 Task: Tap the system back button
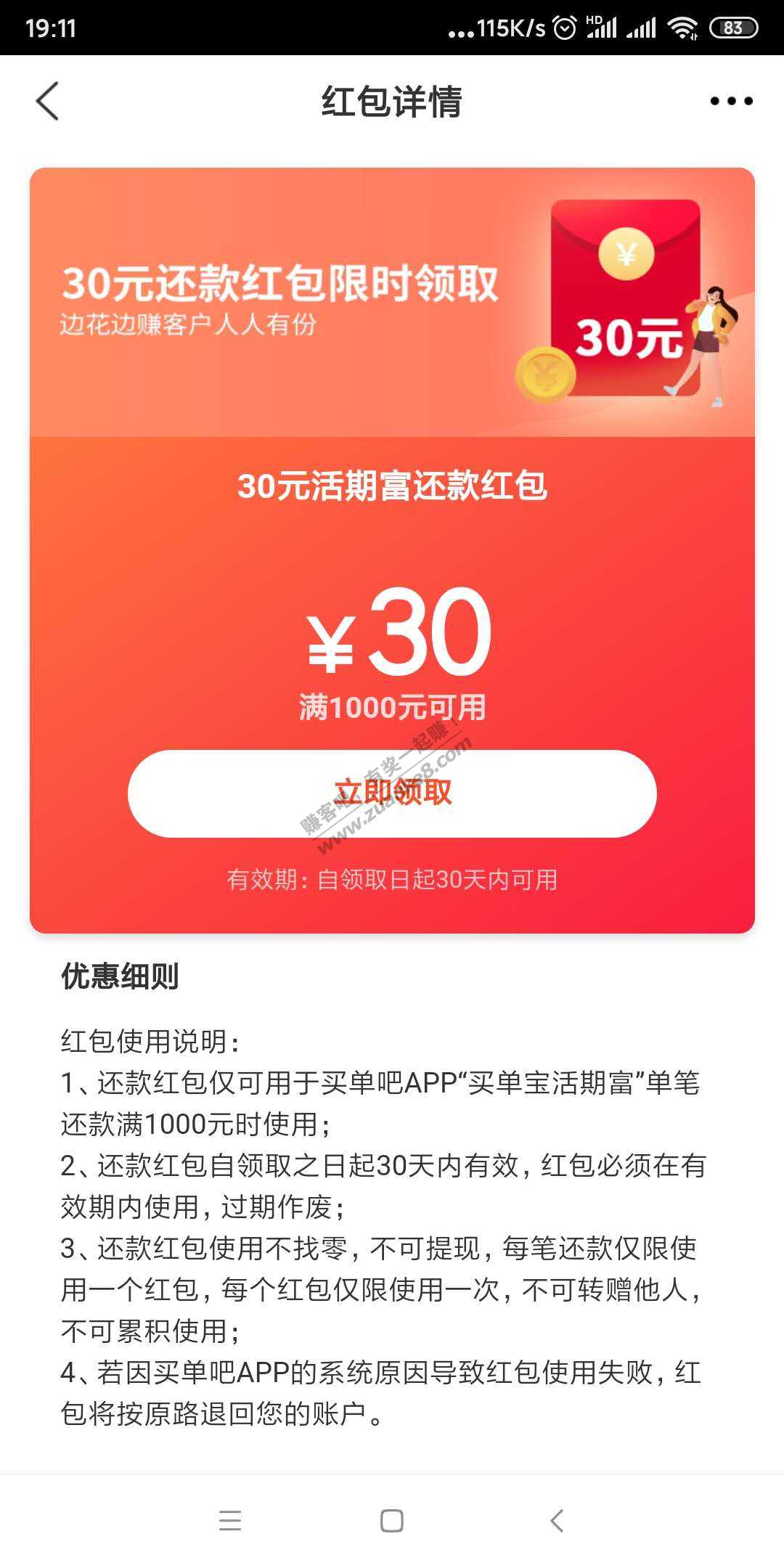[x=557, y=1520]
